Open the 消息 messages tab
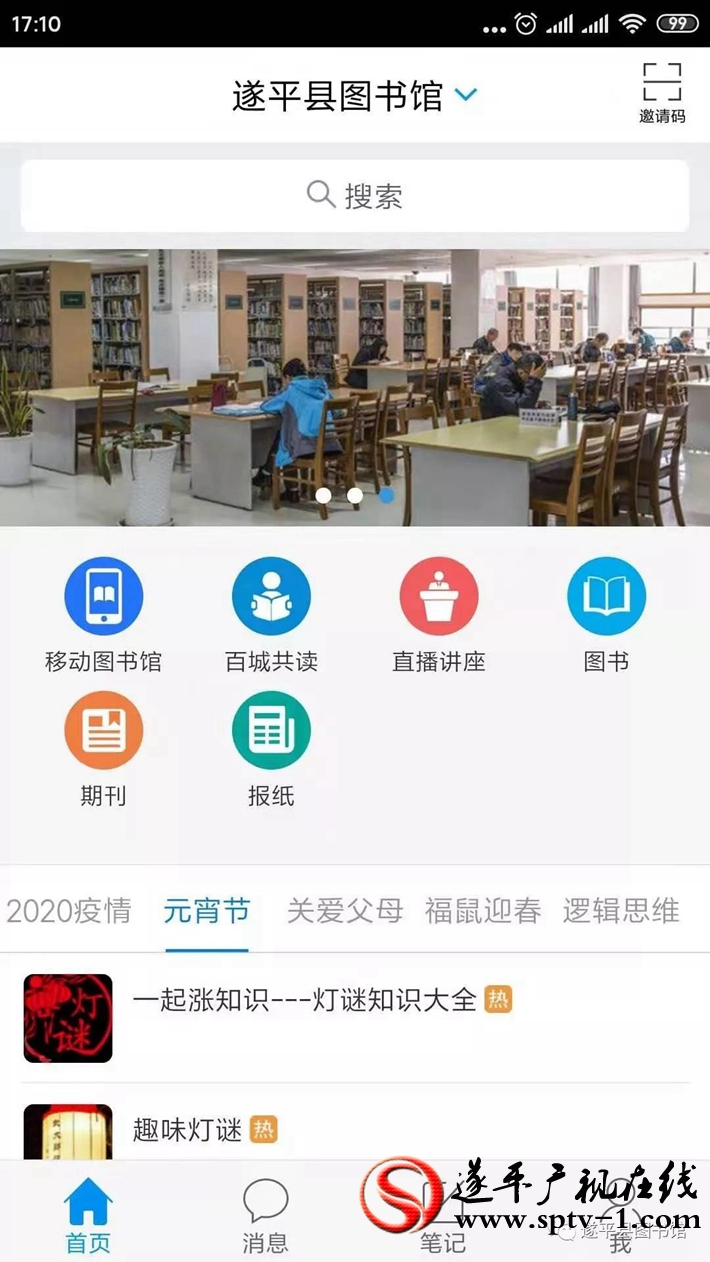 click(265, 1214)
